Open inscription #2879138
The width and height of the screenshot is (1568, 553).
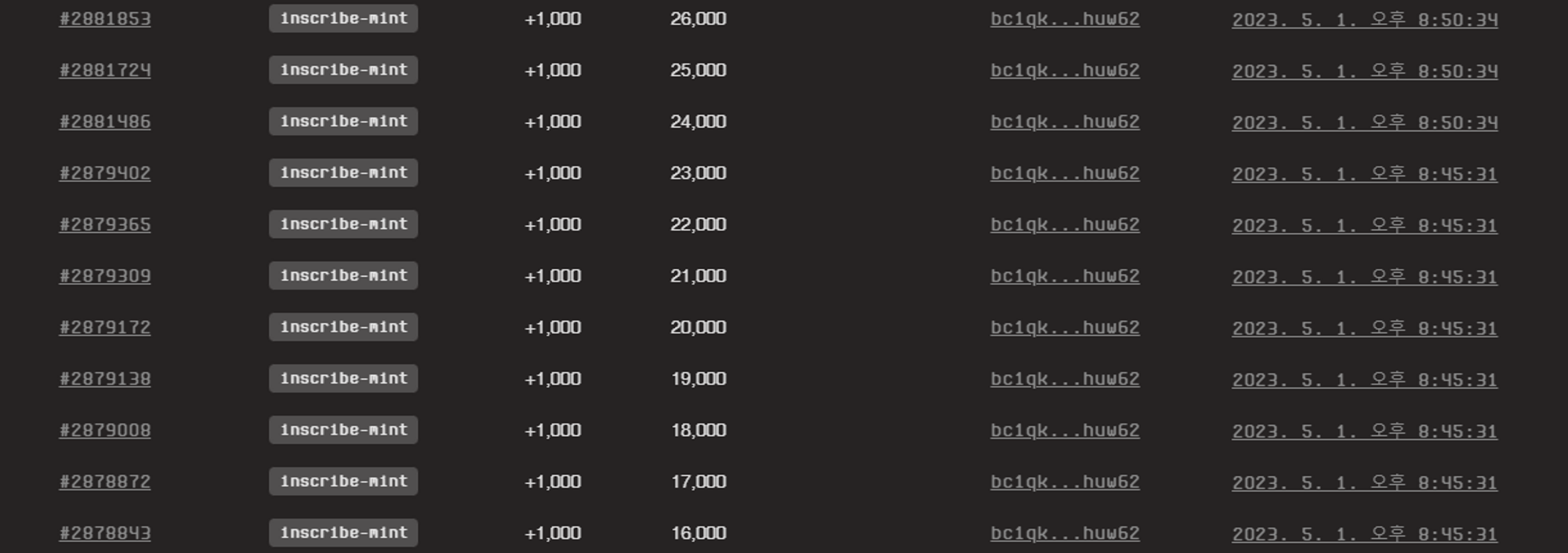(105, 379)
